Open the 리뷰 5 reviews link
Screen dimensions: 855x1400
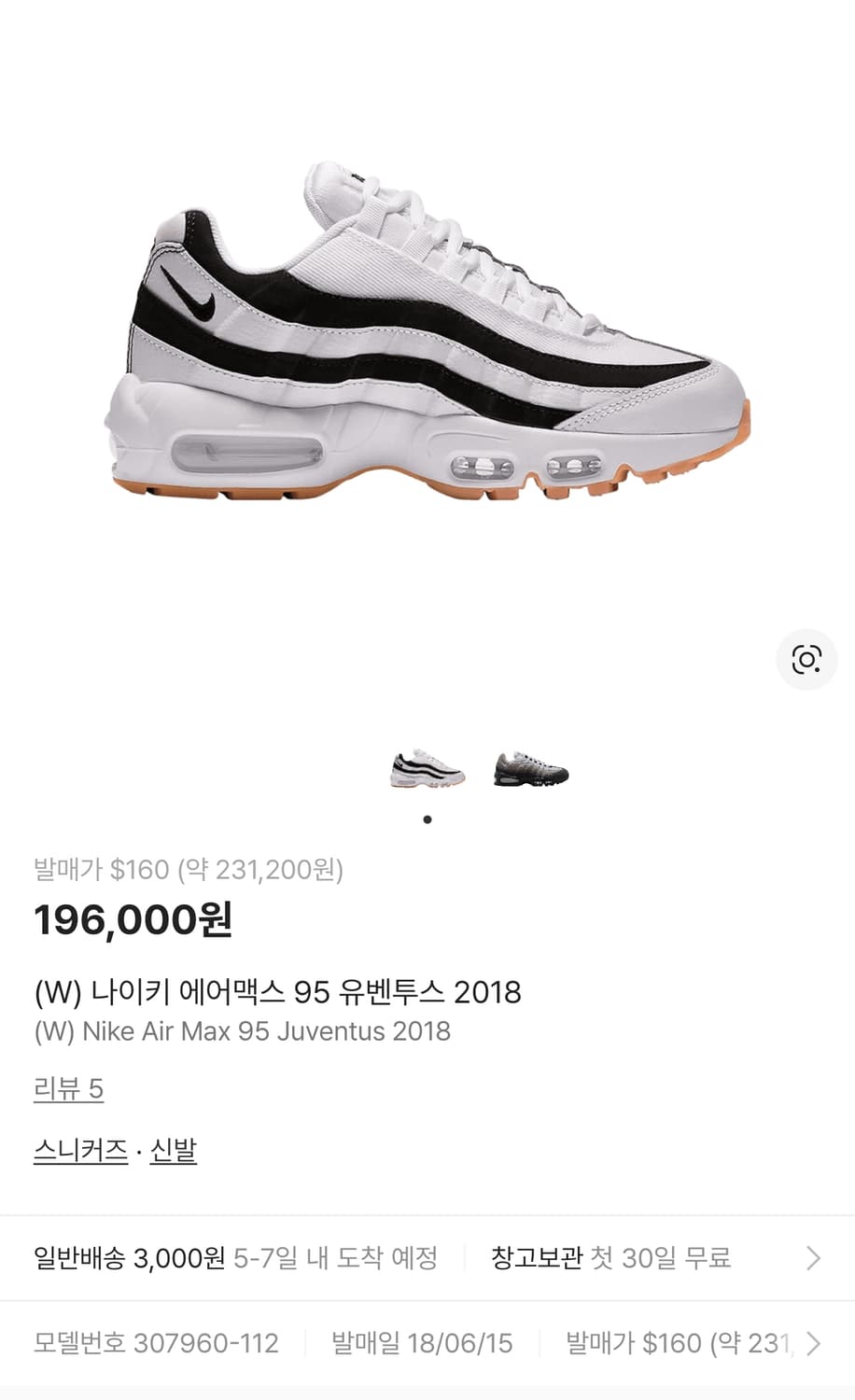tap(68, 1087)
